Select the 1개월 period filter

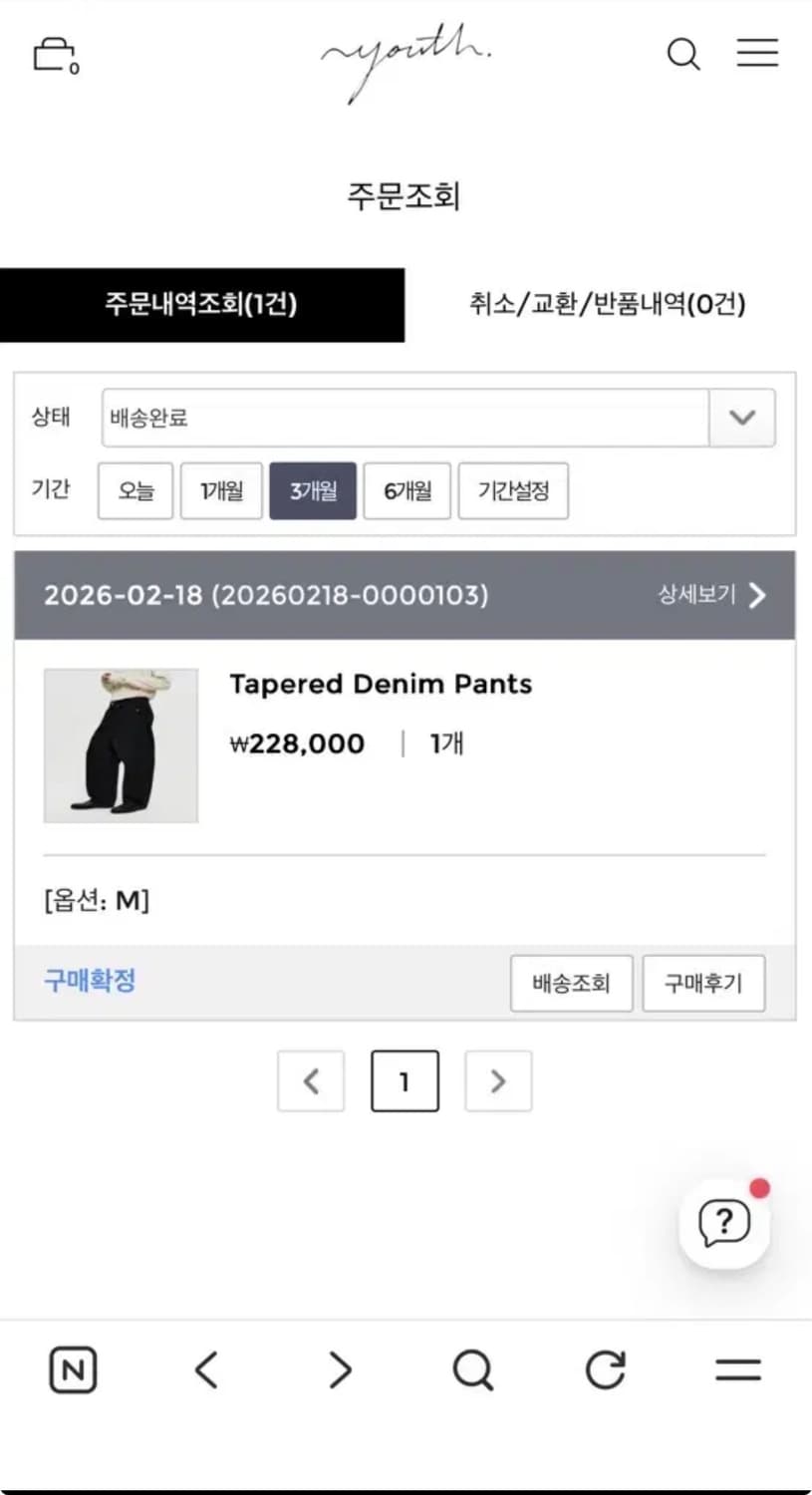coord(221,490)
